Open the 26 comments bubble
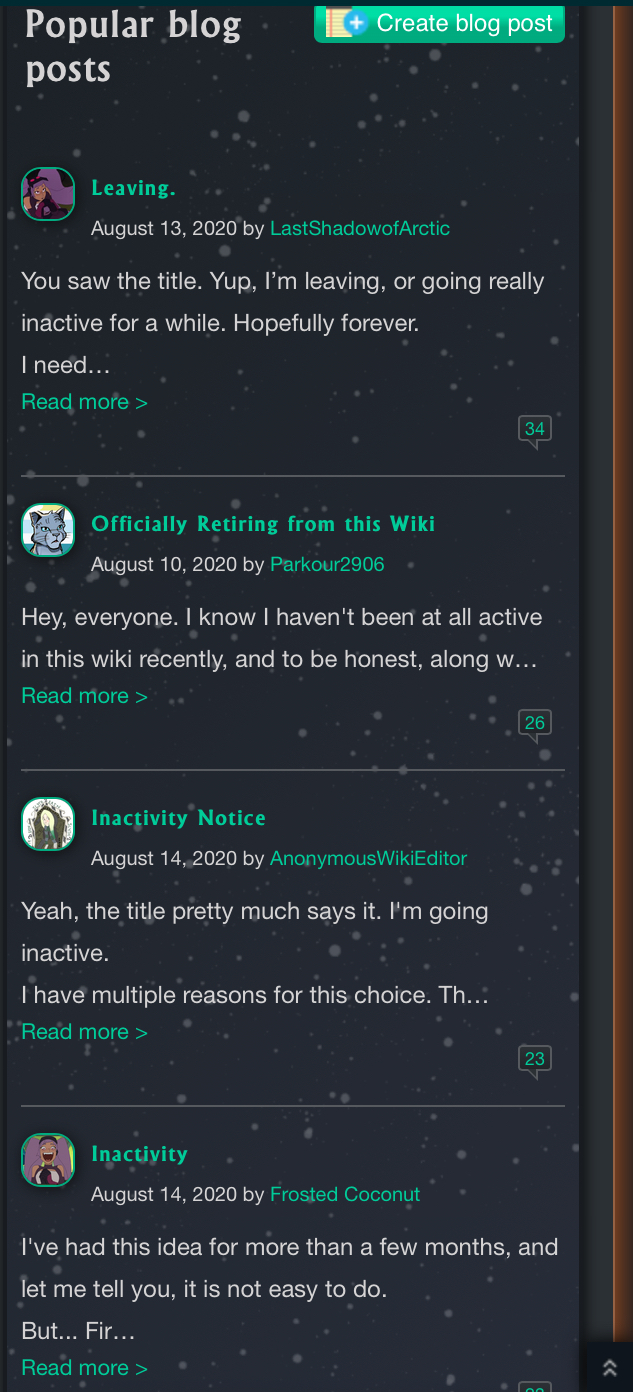Viewport: 633px width, 1392px height. pos(535,724)
